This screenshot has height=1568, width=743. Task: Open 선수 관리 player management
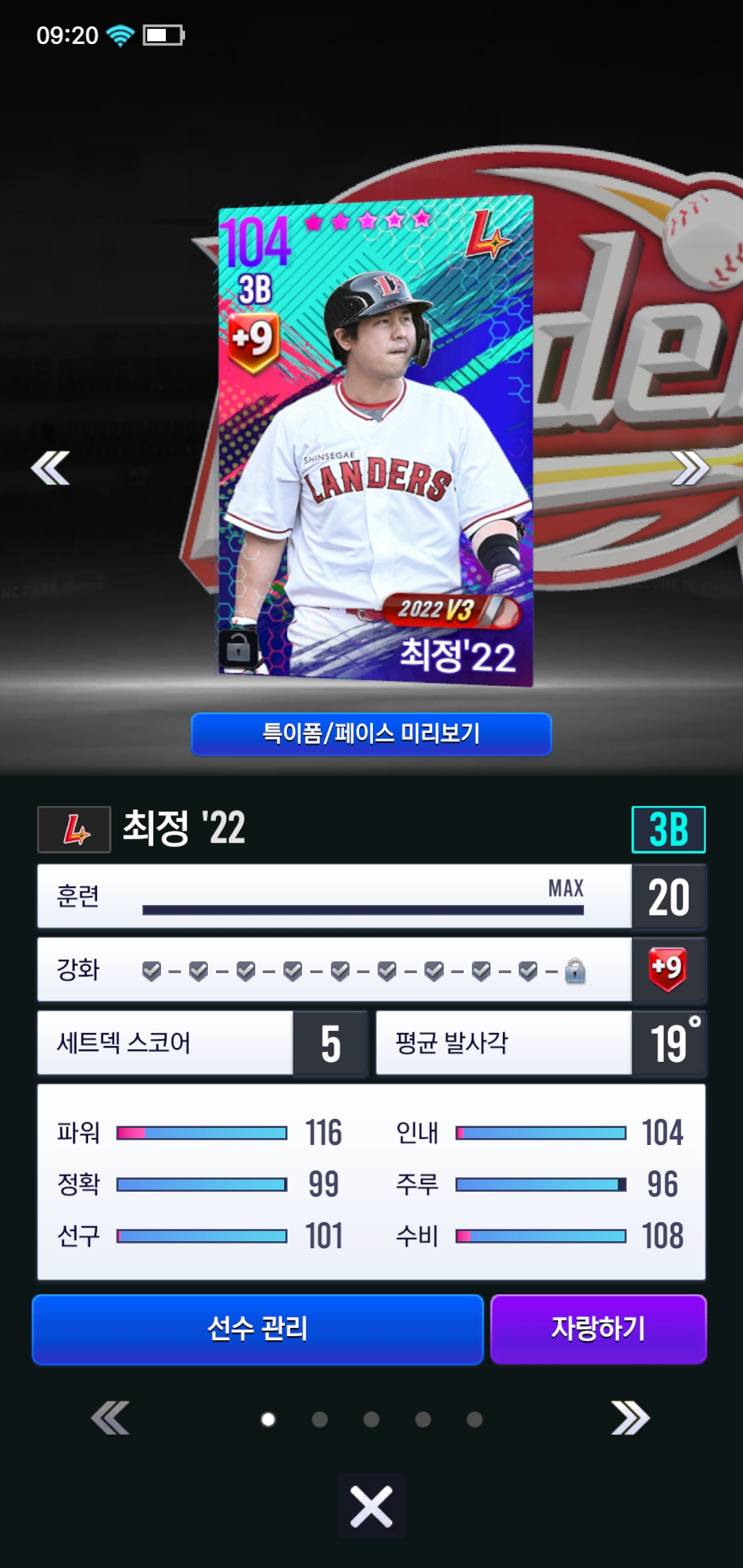tap(258, 1329)
